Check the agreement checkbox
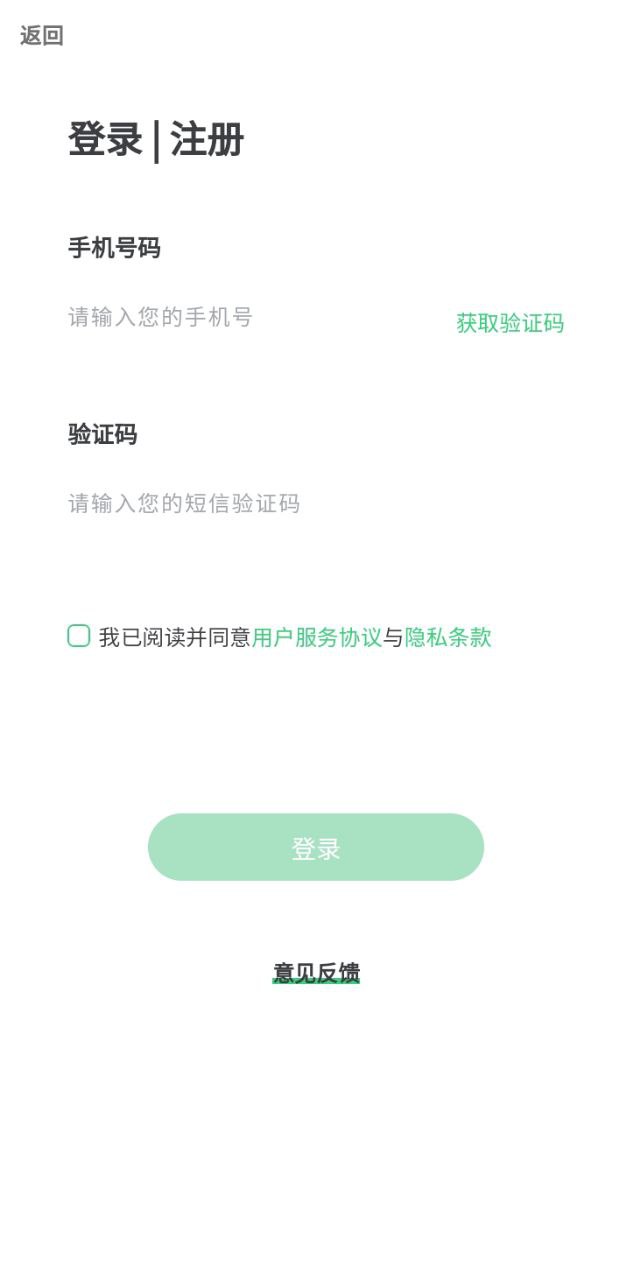 point(79,636)
